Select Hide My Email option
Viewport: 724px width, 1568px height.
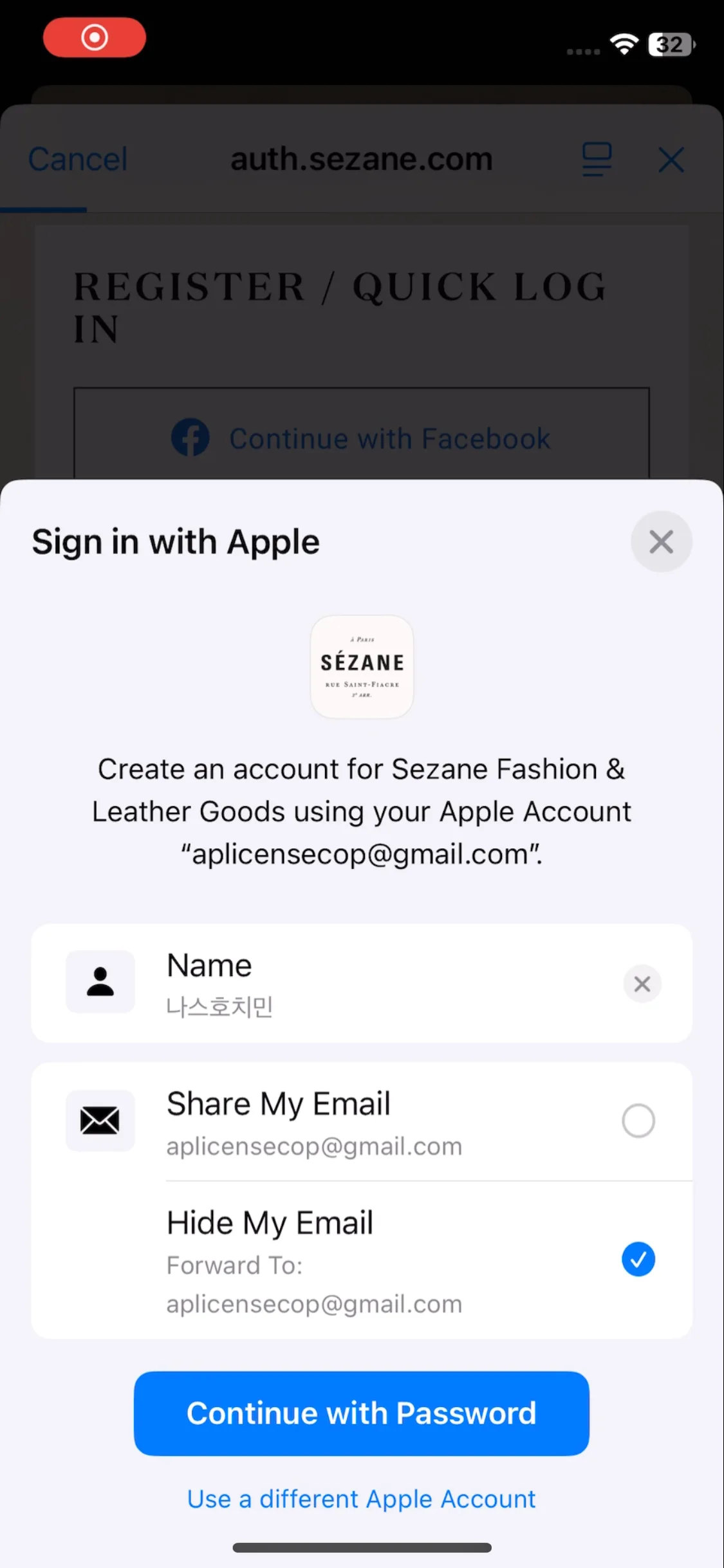(x=638, y=1259)
